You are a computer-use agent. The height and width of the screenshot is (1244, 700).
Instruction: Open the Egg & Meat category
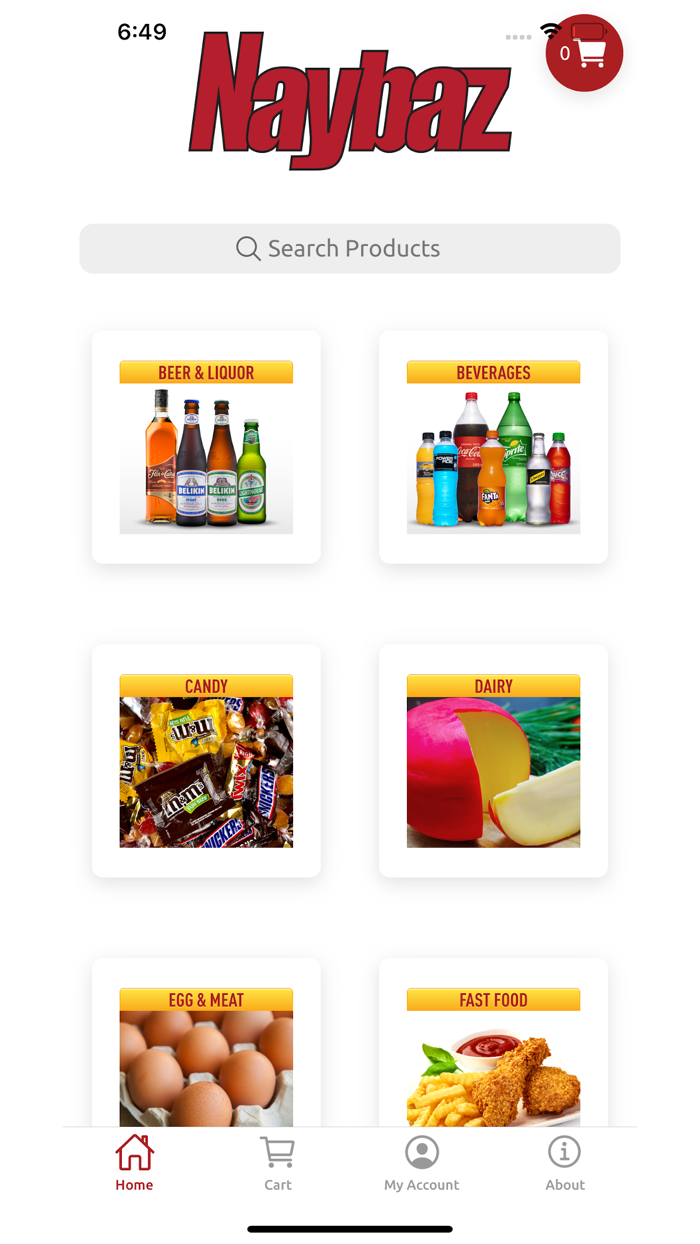point(206,1043)
